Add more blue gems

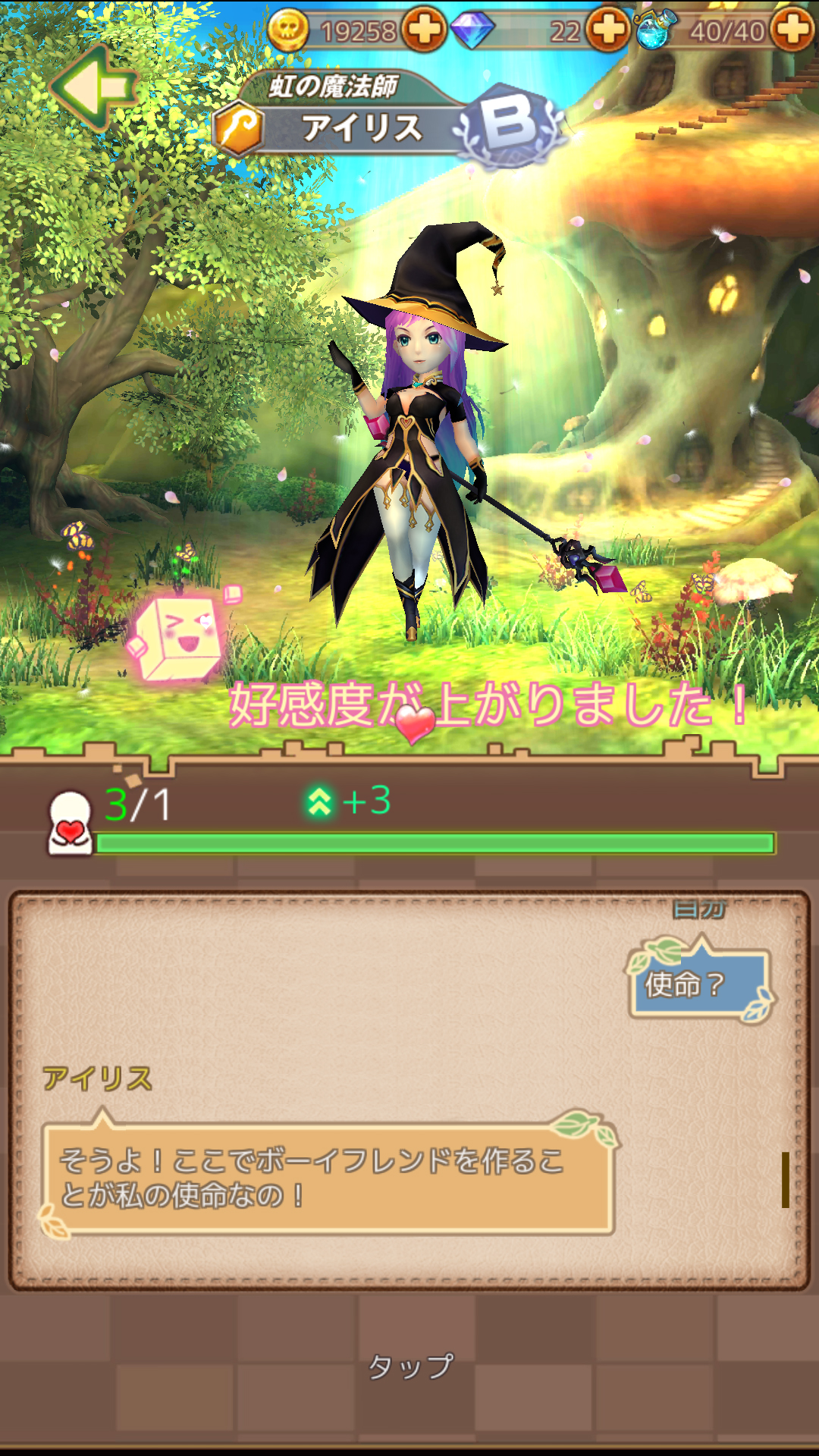pos(608,30)
